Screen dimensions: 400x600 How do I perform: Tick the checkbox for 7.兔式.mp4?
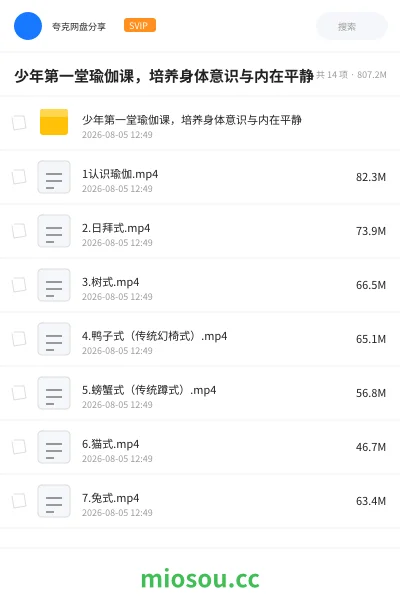coord(19,501)
